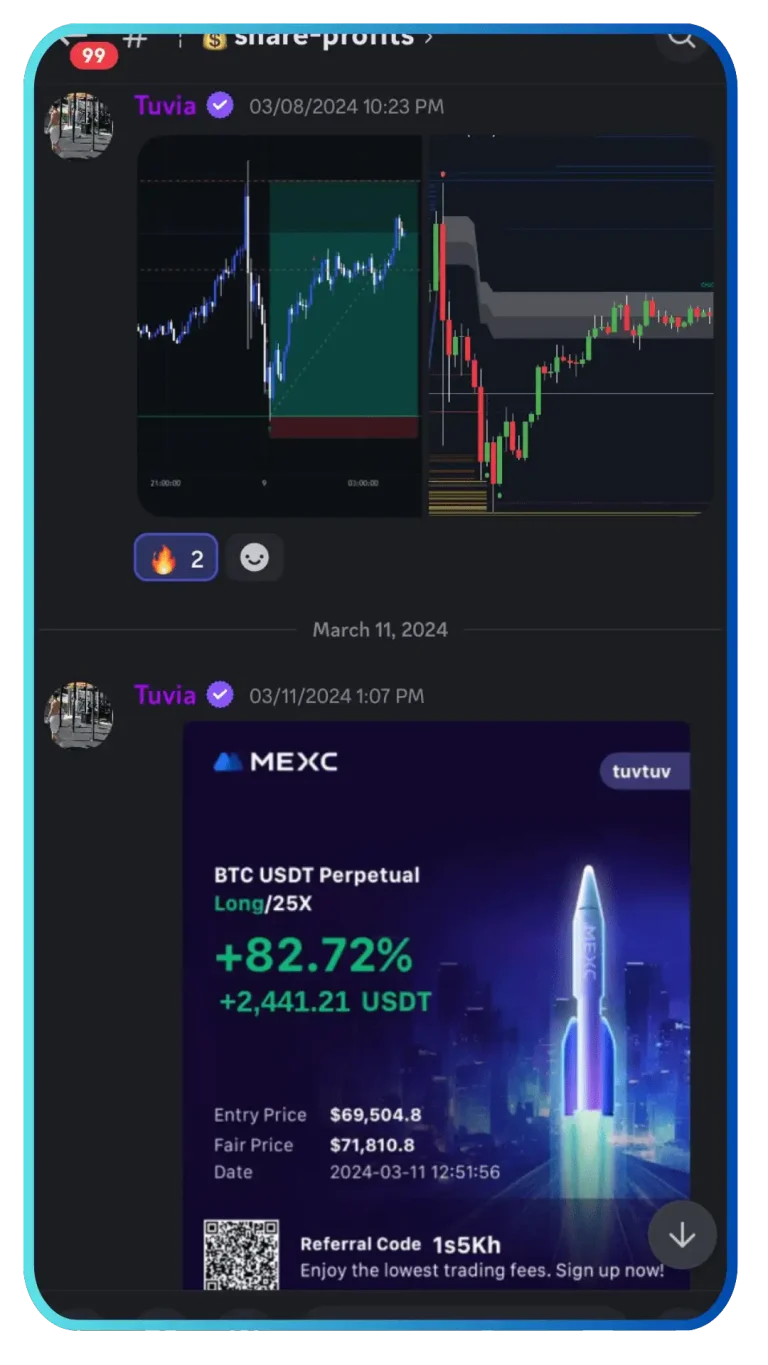Open the red and green candlestick chart image
Image resolution: width=768 pixels, height=1365 pixels.
(571, 325)
